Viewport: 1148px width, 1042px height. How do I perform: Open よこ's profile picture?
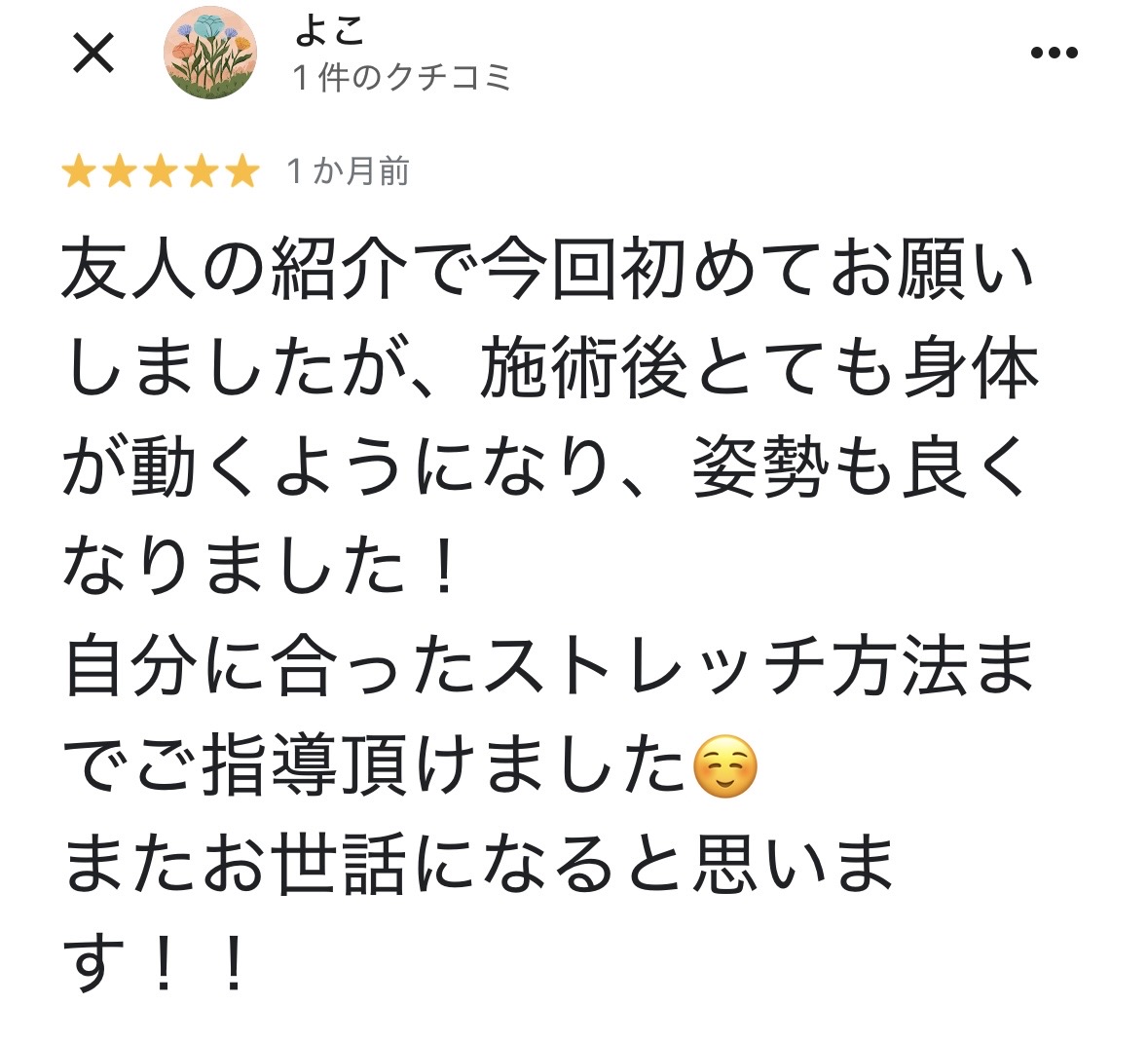[x=209, y=53]
